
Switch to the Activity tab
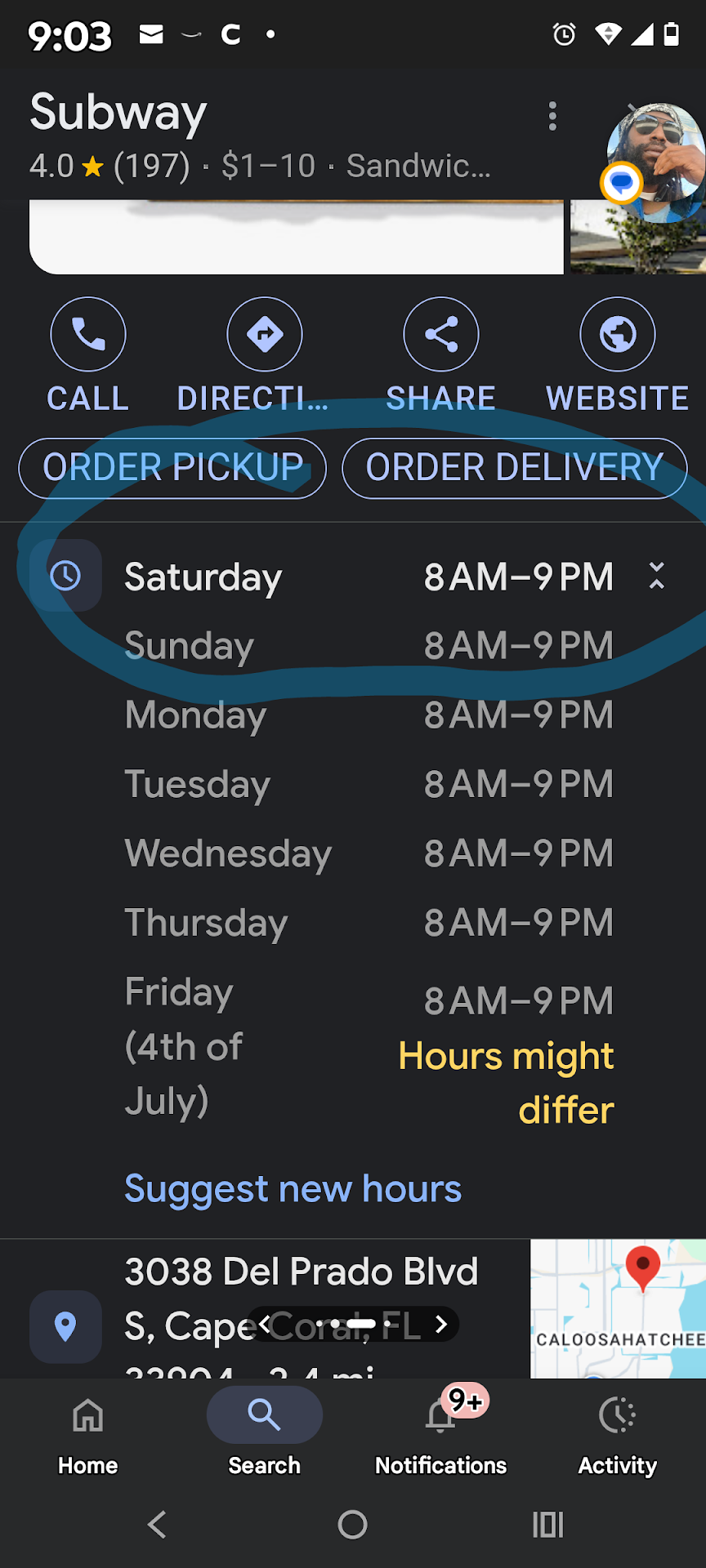point(618,1436)
